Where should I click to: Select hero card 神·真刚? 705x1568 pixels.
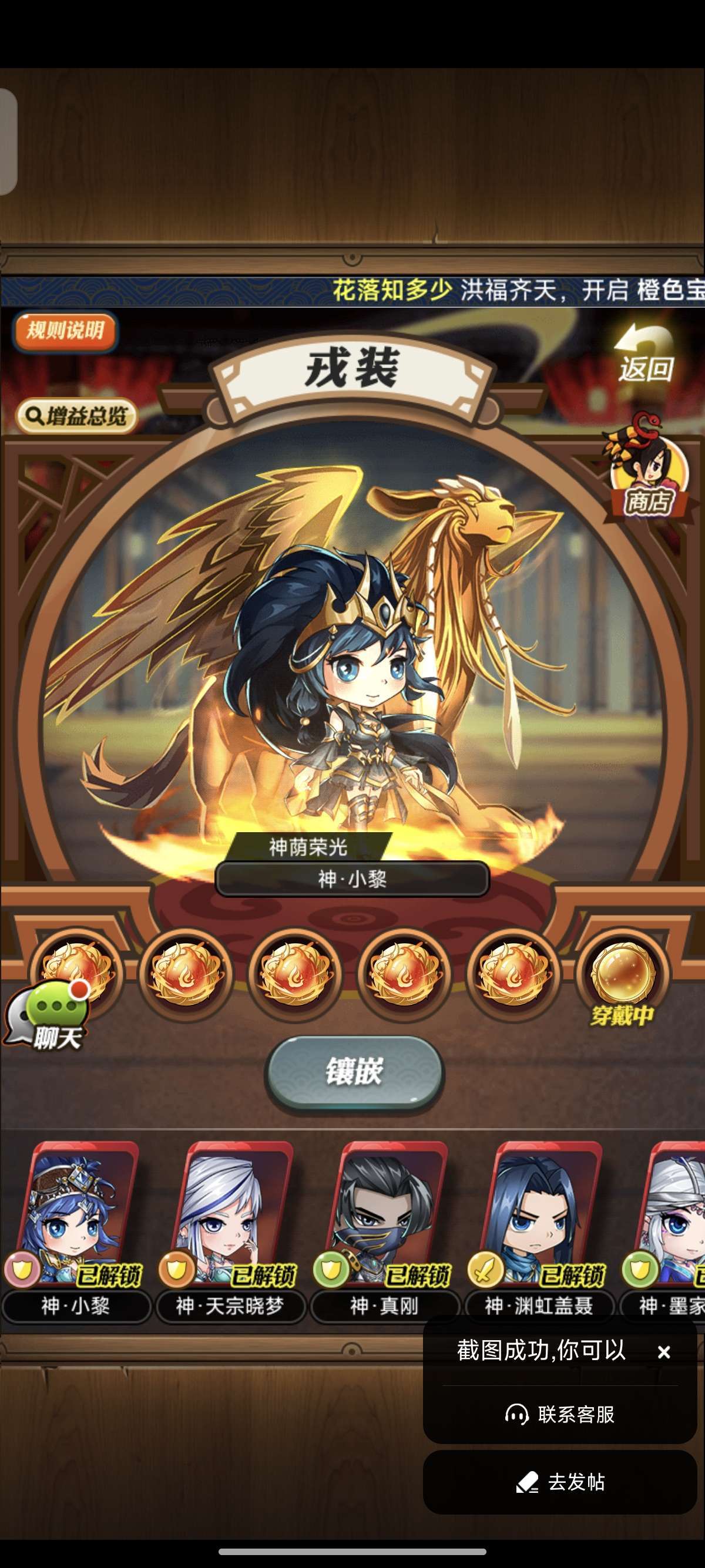click(385, 1230)
